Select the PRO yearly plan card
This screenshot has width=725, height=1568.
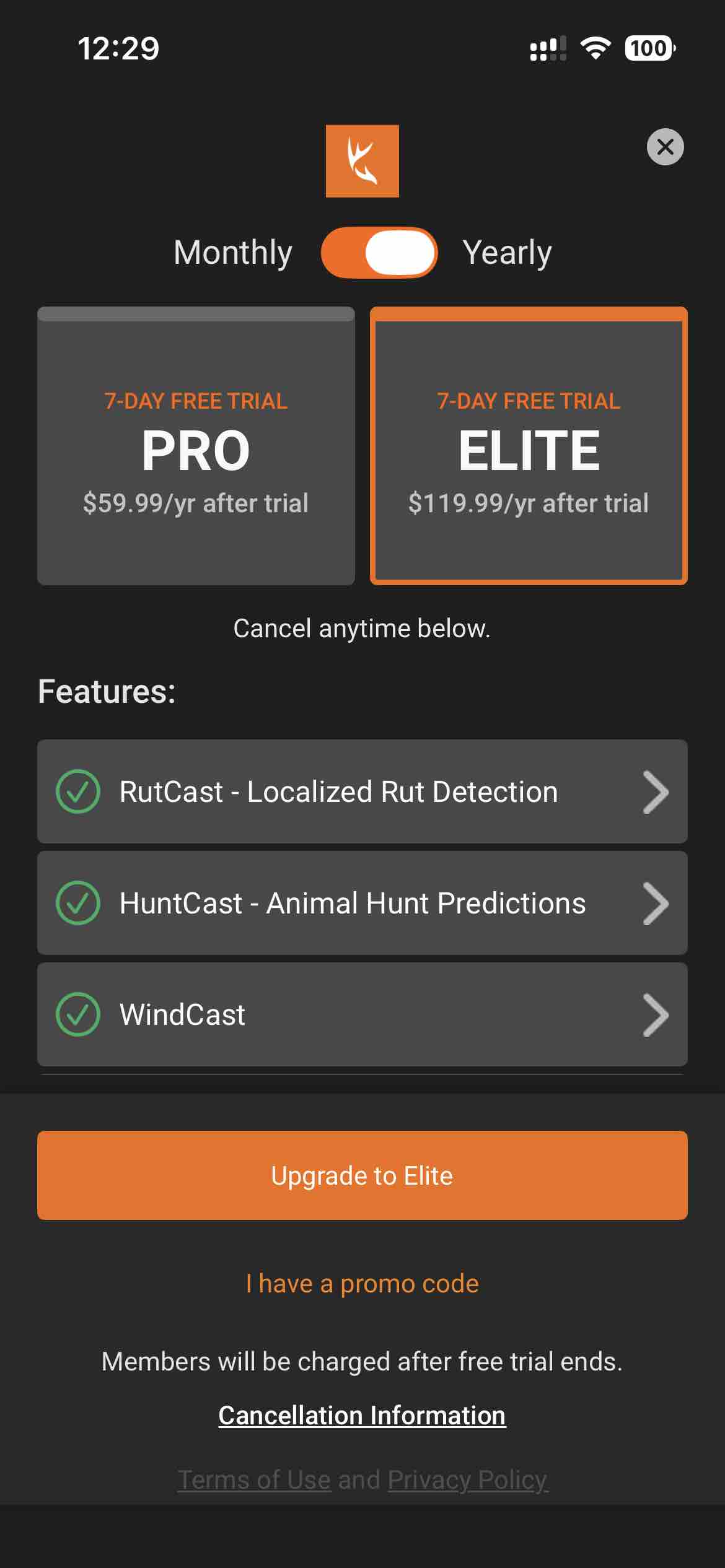point(195,444)
